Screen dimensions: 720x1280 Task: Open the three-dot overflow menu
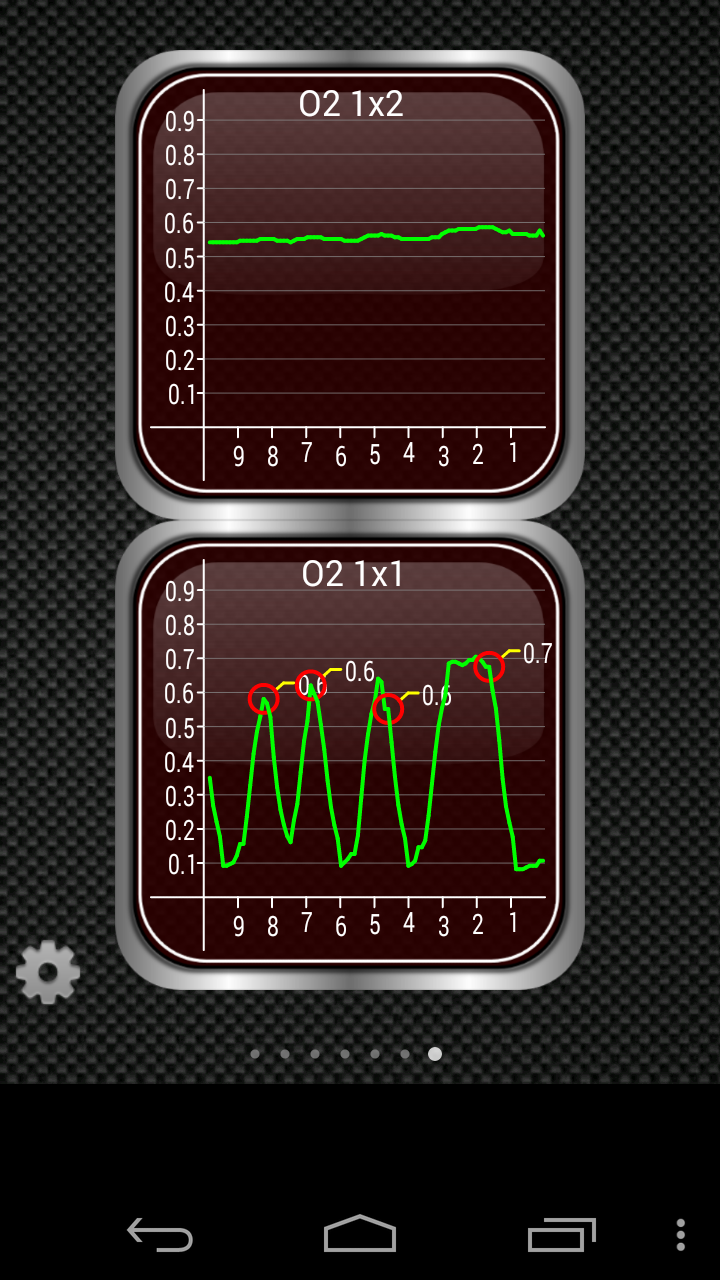(681, 1234)
